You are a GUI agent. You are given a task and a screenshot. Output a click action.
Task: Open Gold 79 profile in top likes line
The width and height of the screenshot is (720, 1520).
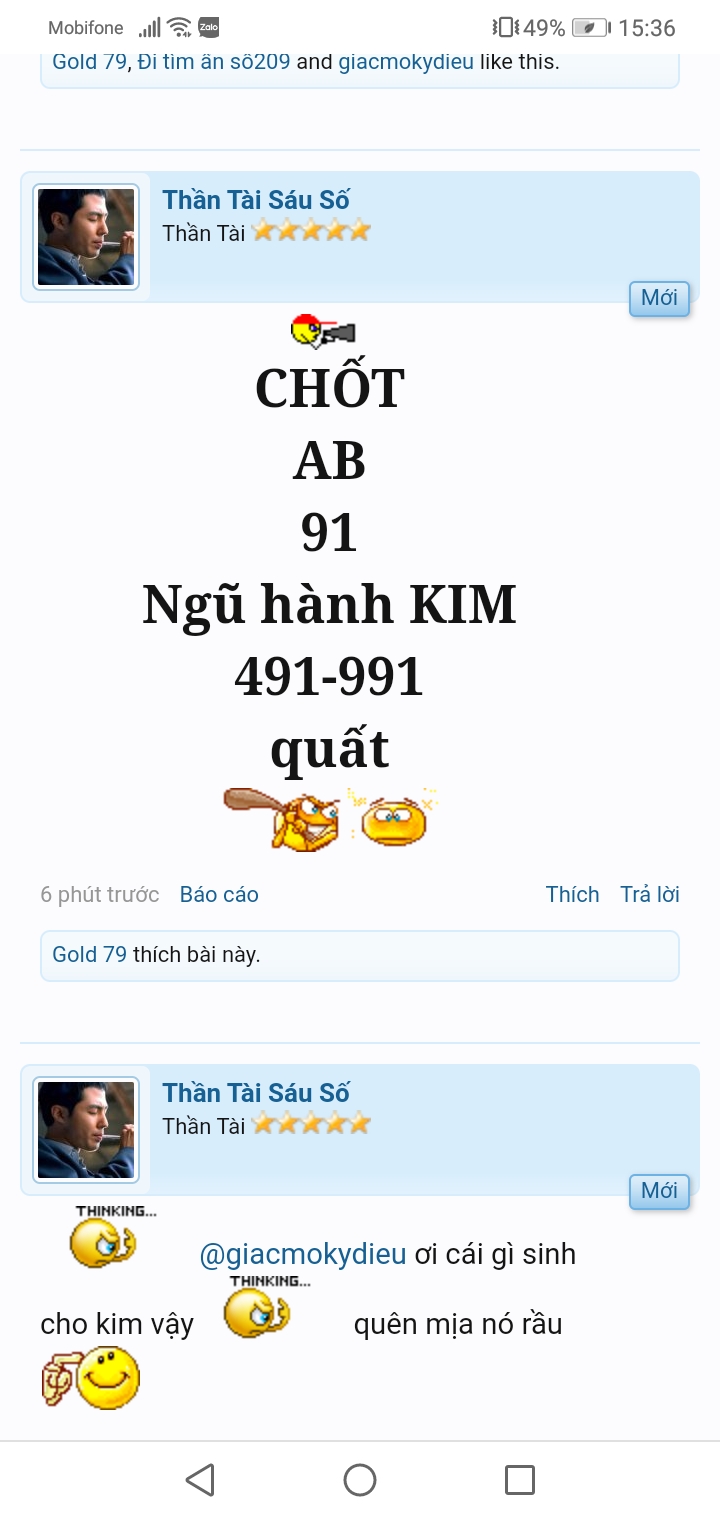(89, 62)
